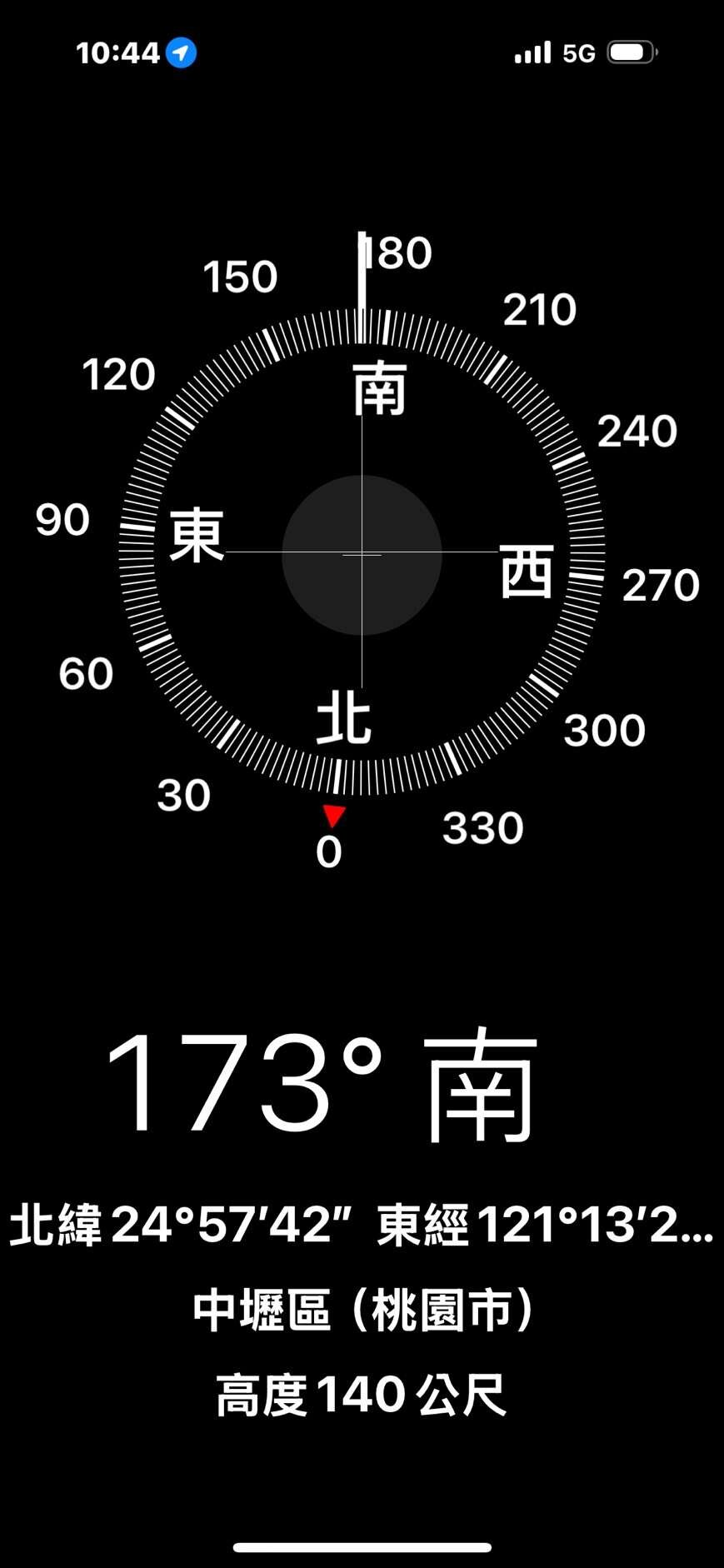Tap the compass dial to lock bearing
This screenshot has width=724, height=1568.
click(362, 554)
